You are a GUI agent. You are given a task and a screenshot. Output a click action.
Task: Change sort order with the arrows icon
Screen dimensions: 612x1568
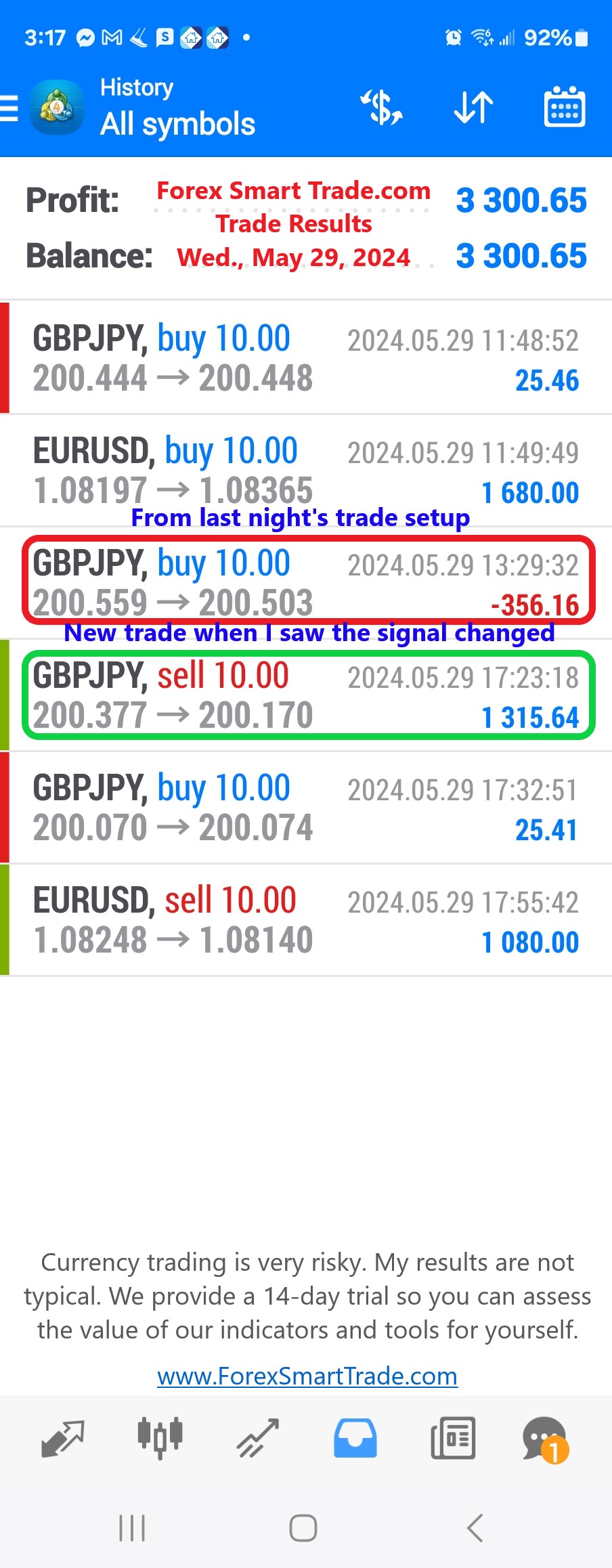coord(473,108)
